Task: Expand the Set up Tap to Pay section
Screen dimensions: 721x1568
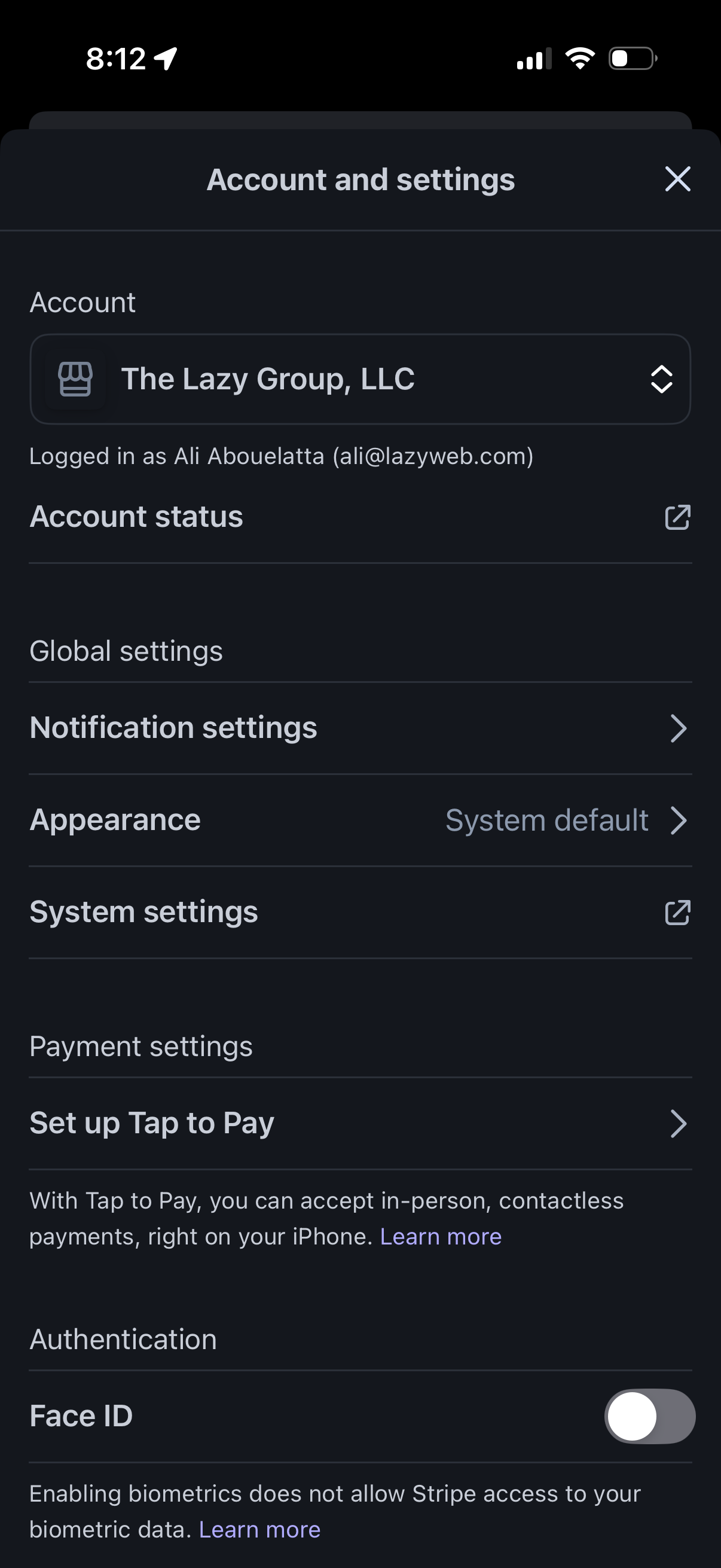Action: click(x=680, y=1123)
